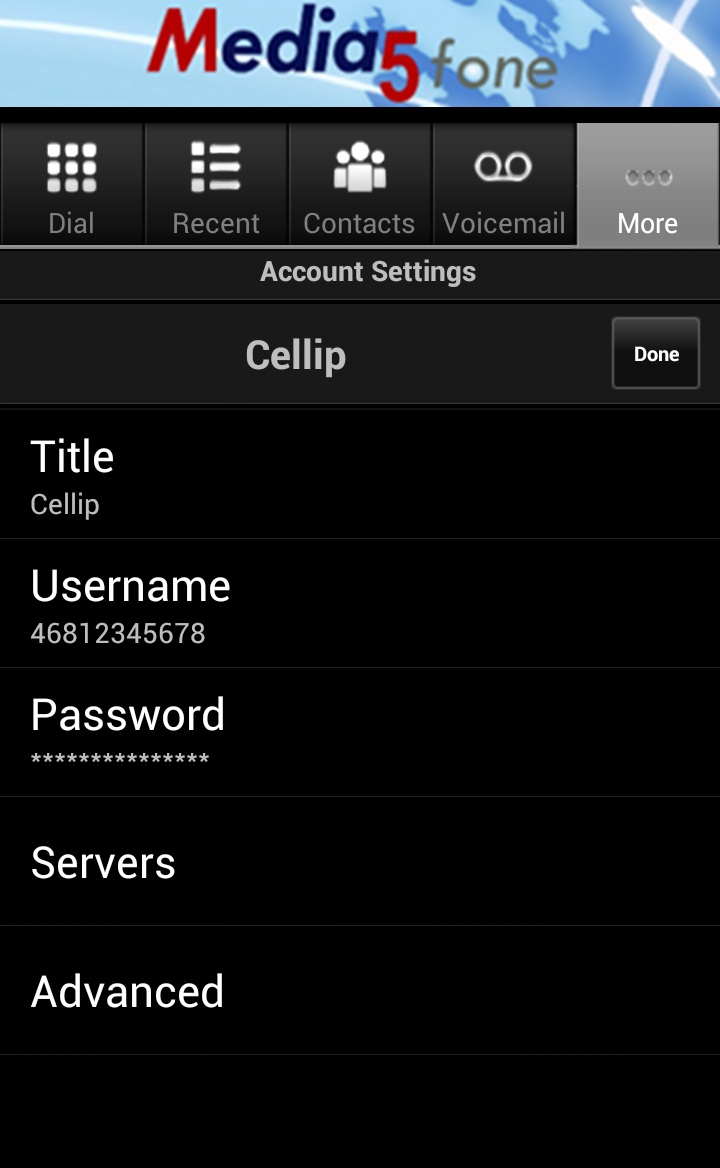Switch to the Dial tab
Screen dimensions: 720x1168
click(71, 185)
